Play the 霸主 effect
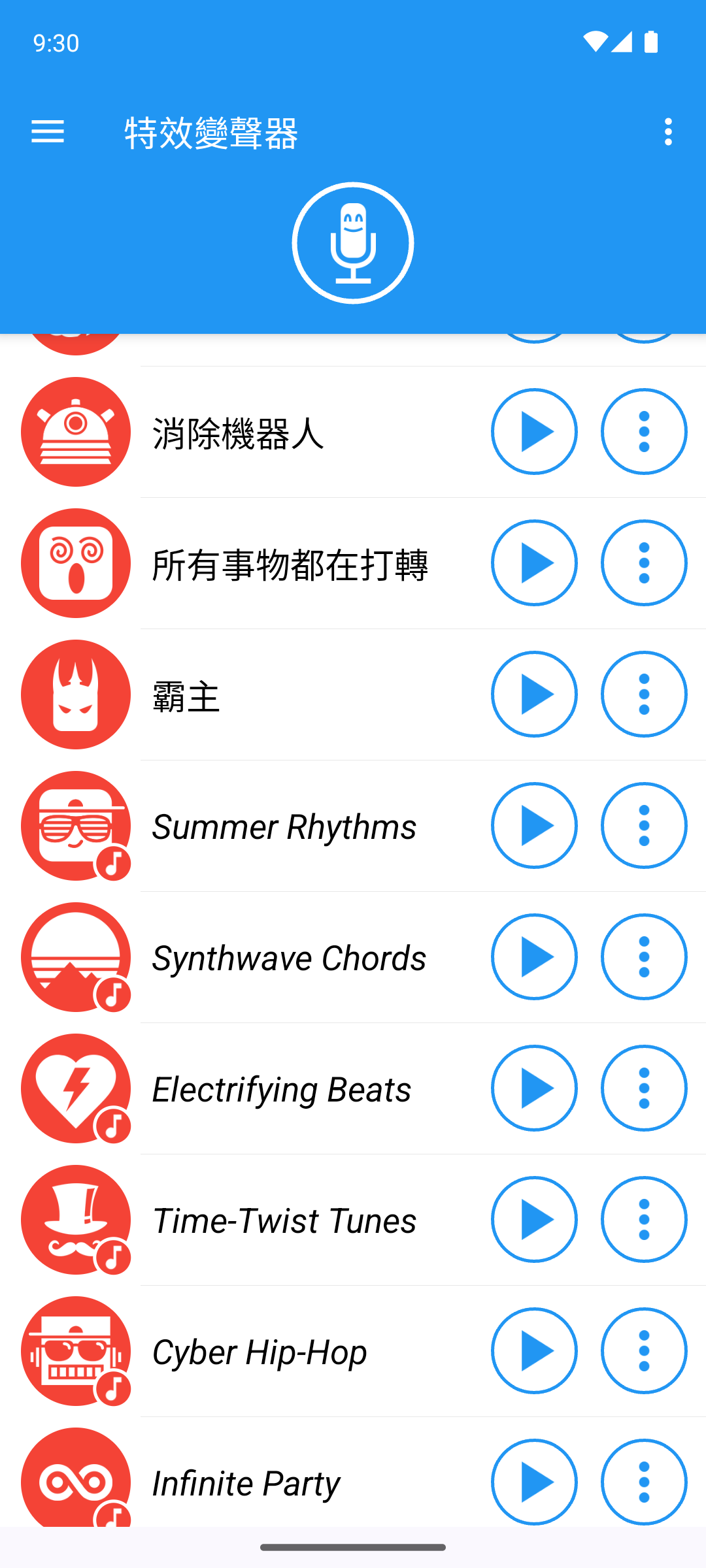The image size is (706, 1568). pyautogui.click(x=534, y=694)
